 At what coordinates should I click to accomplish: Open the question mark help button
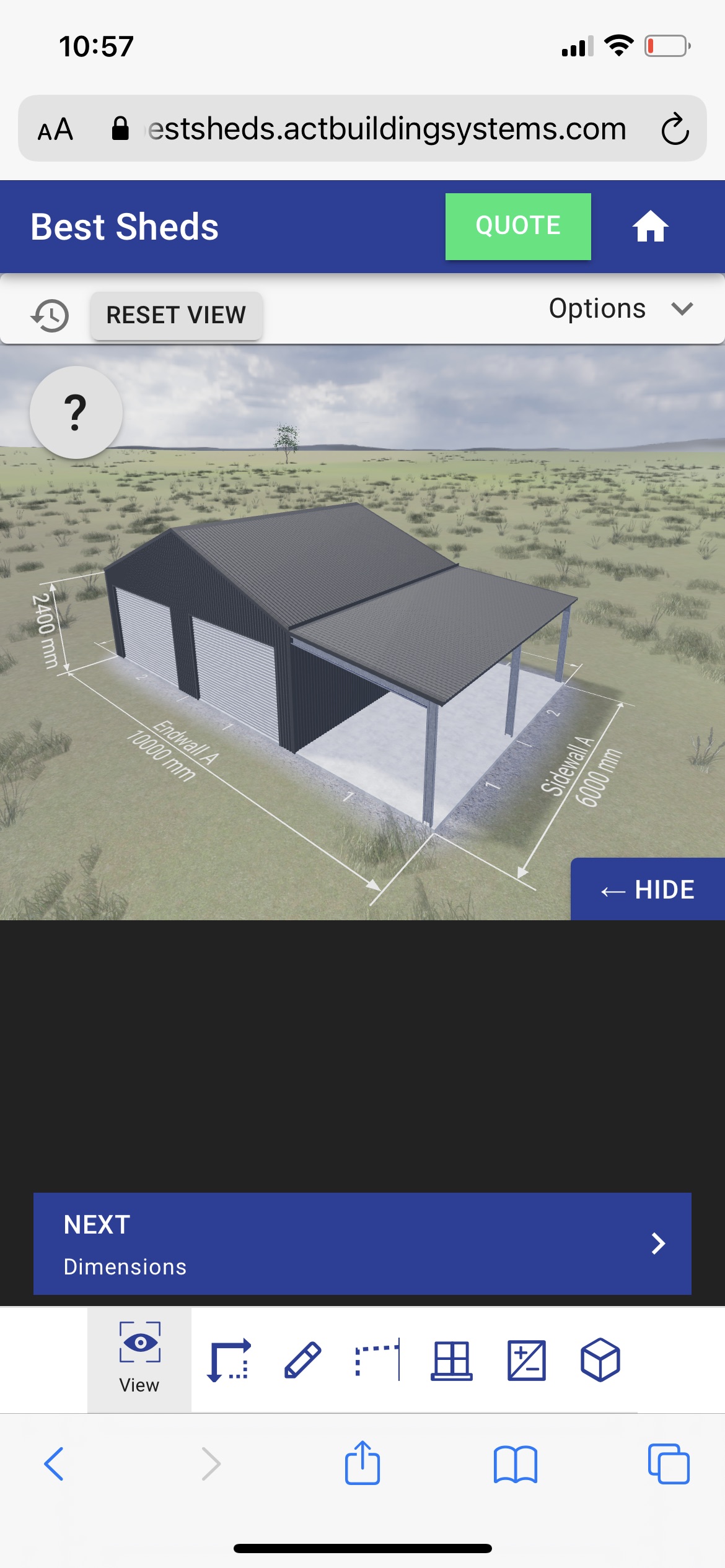(76, 412)
